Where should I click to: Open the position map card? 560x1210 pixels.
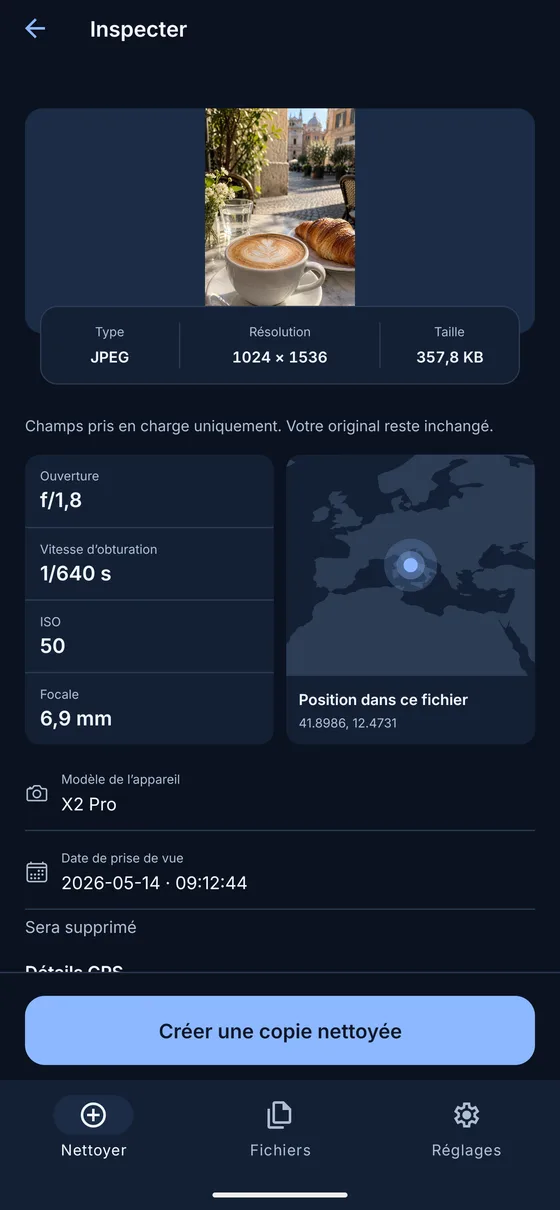[410, 600]
